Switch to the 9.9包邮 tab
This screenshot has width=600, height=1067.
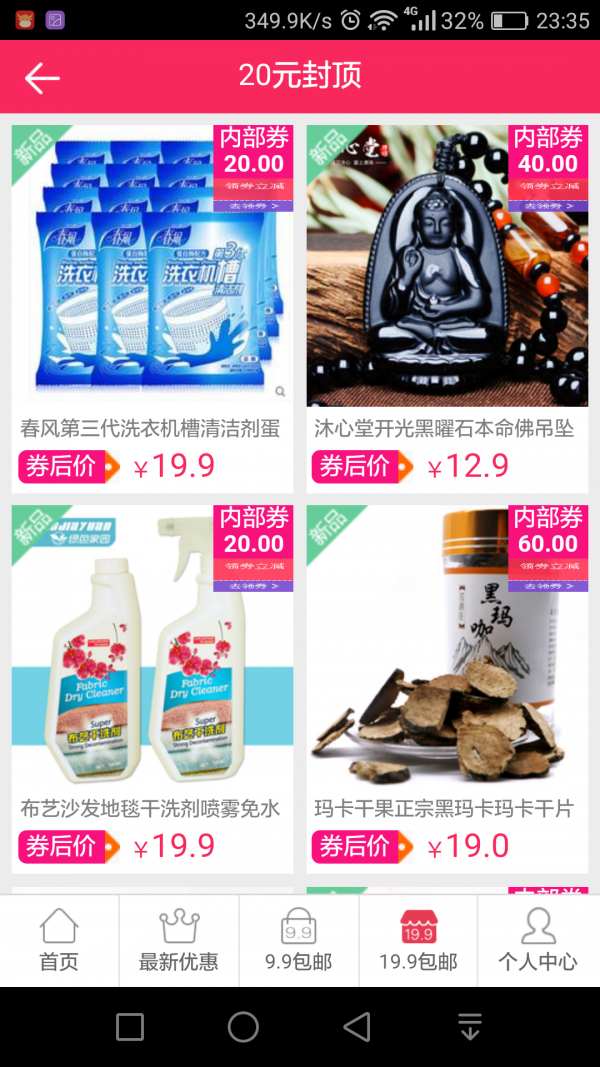pyautogui.click(x=298, y=940)
